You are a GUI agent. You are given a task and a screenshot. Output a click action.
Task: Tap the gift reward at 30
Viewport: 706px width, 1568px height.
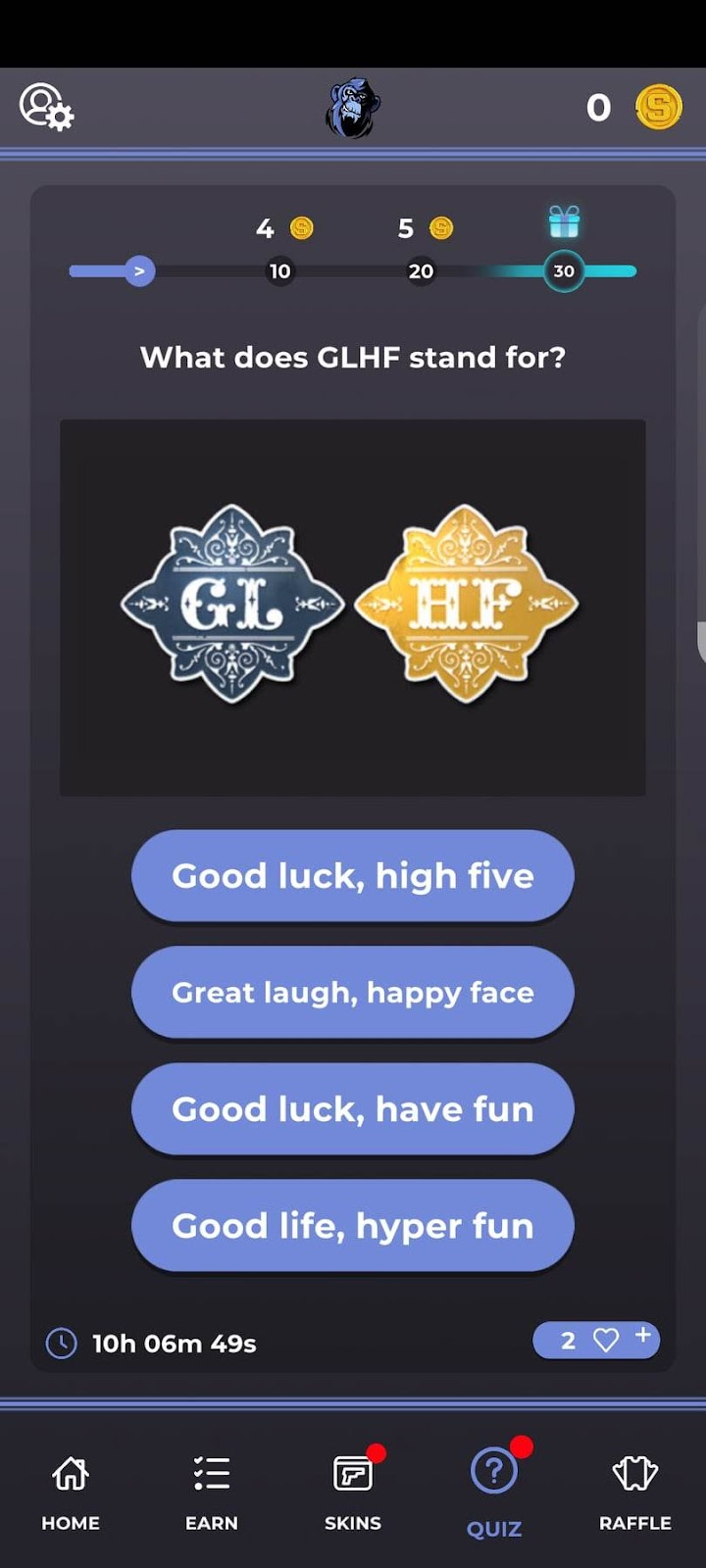[564, 223]
